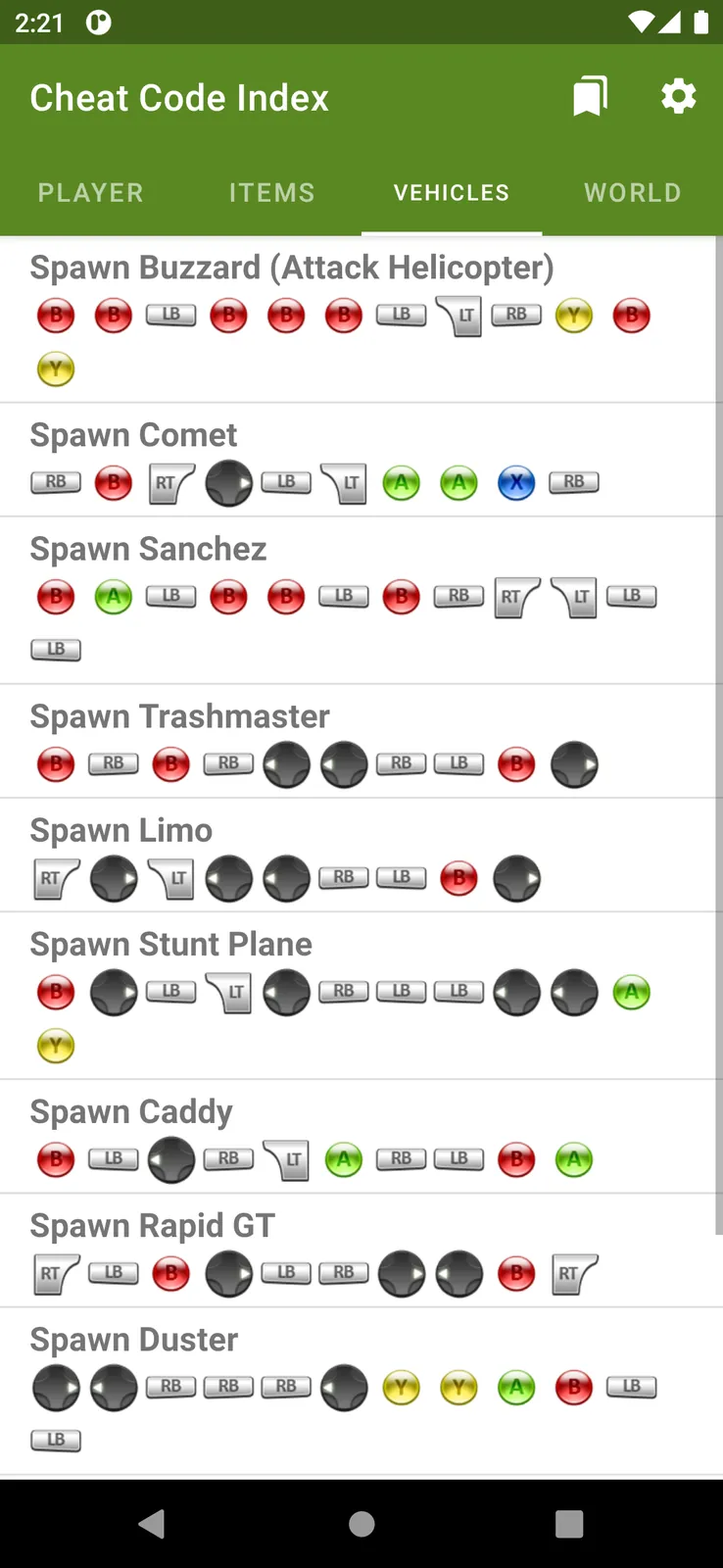The image size is (723, 1568).
Task: Open the bookmarks icon in the app bar
Action: click(x=588, y=96)
